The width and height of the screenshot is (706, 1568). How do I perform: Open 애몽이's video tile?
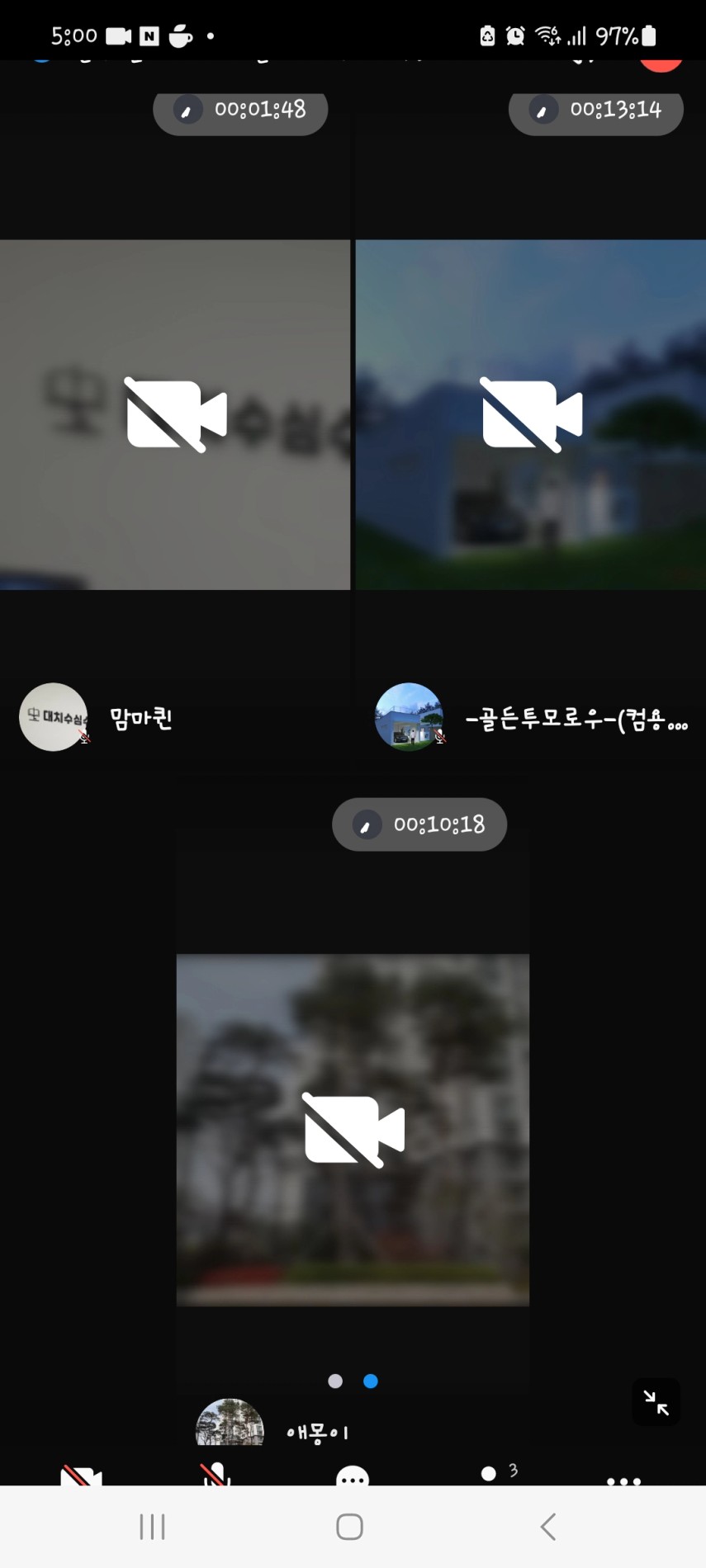353,1130
